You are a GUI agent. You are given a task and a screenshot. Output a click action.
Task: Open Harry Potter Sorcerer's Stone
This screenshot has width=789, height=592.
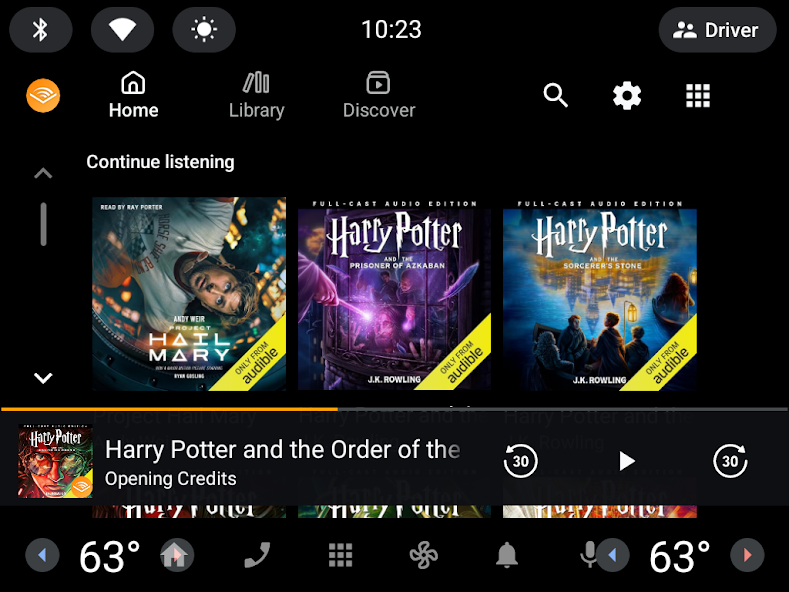point(599,293)
